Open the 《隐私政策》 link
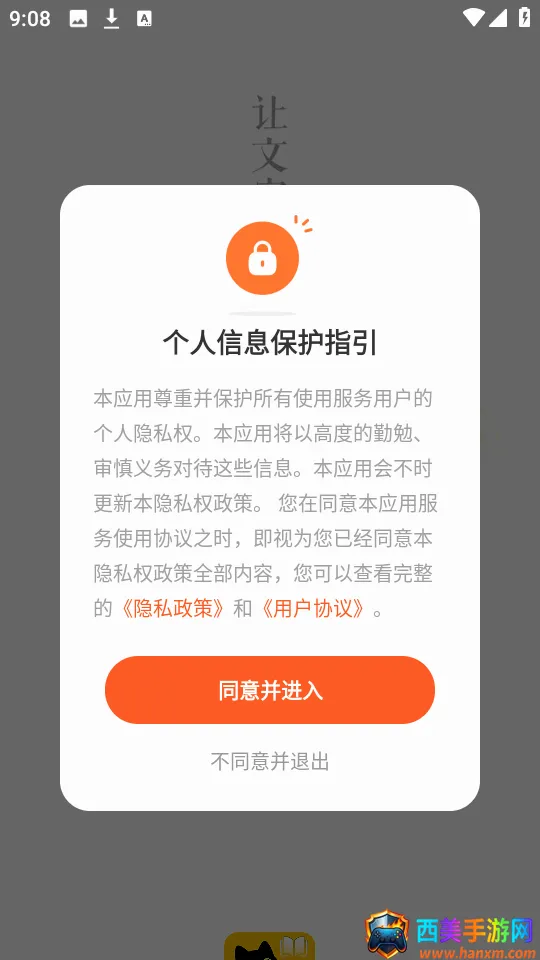The width and height of the screenshot is (540, 960). click(171, 609)
